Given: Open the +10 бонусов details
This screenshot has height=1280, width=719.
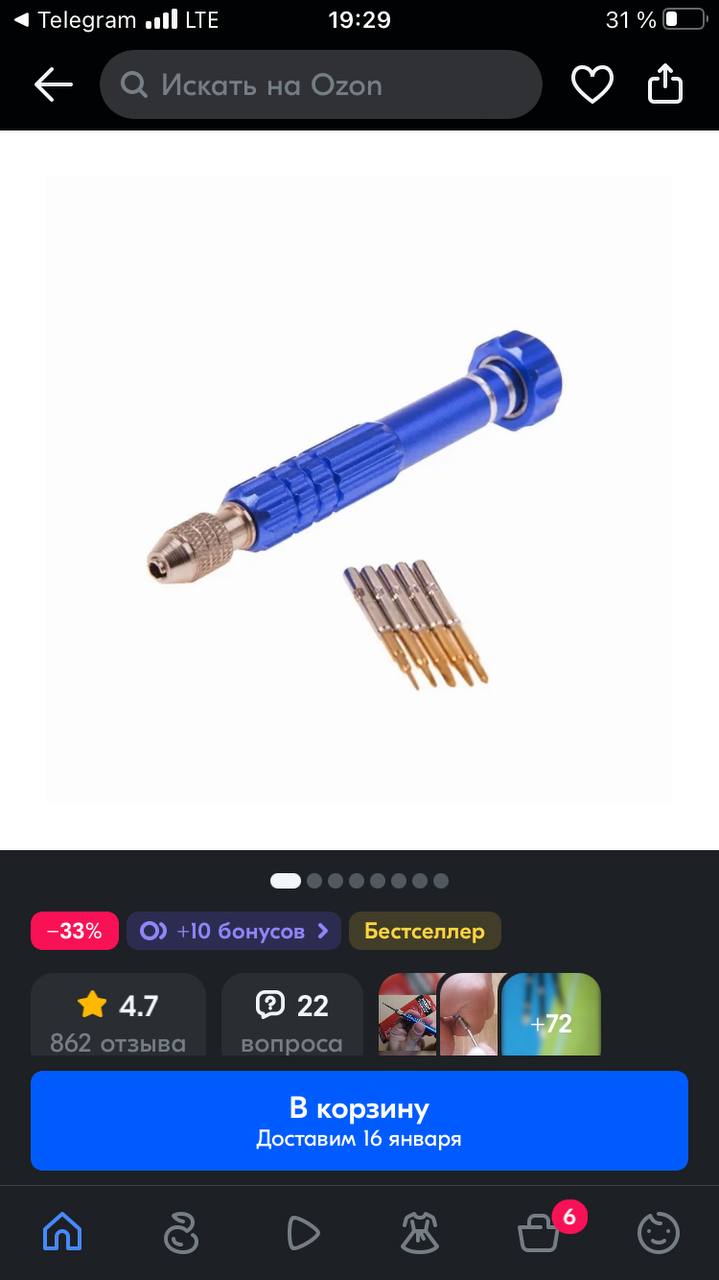Looking at the screenshot, I should coord(233,931).
